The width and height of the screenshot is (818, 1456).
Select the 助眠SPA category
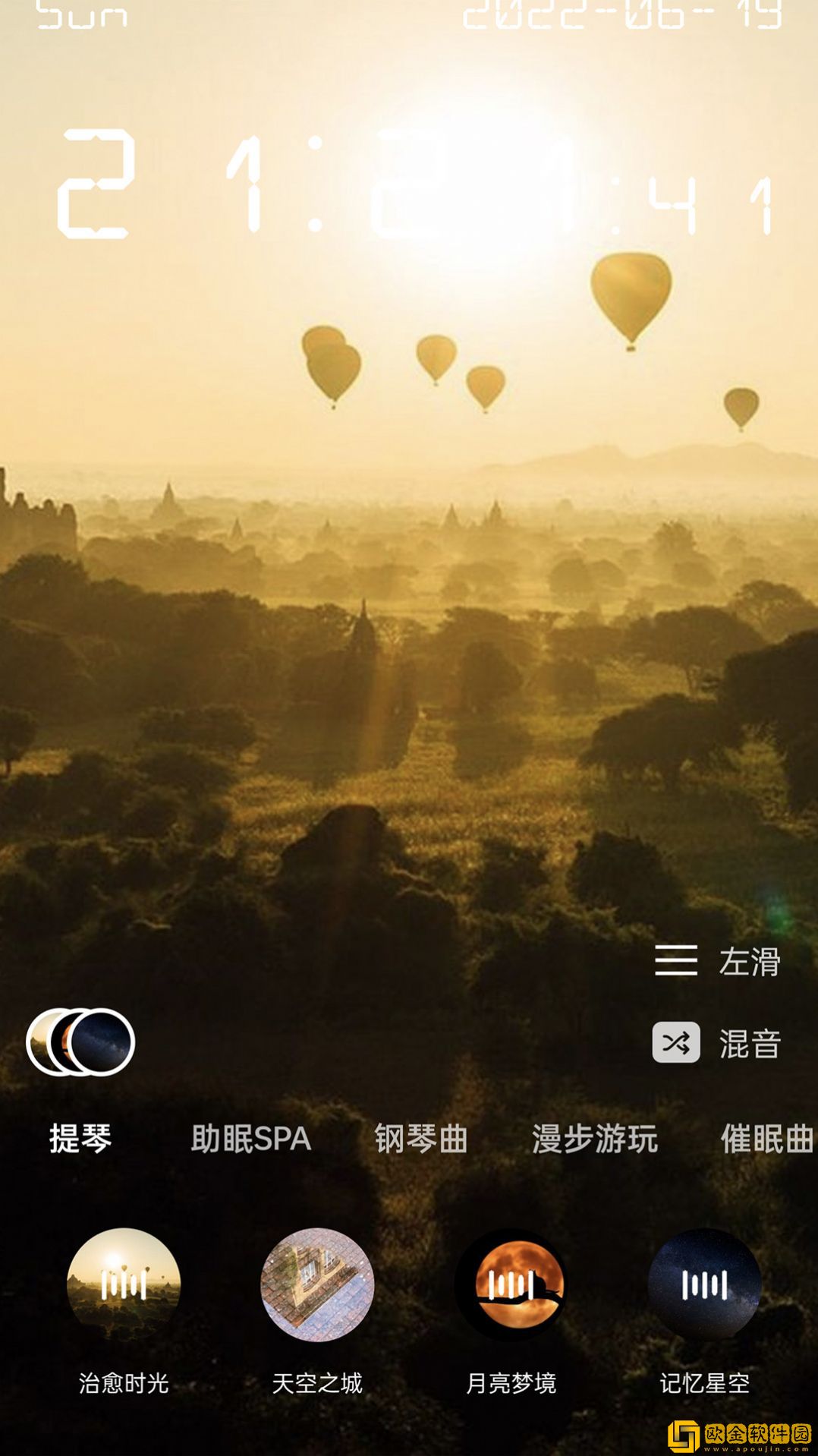coord(251,1137)
